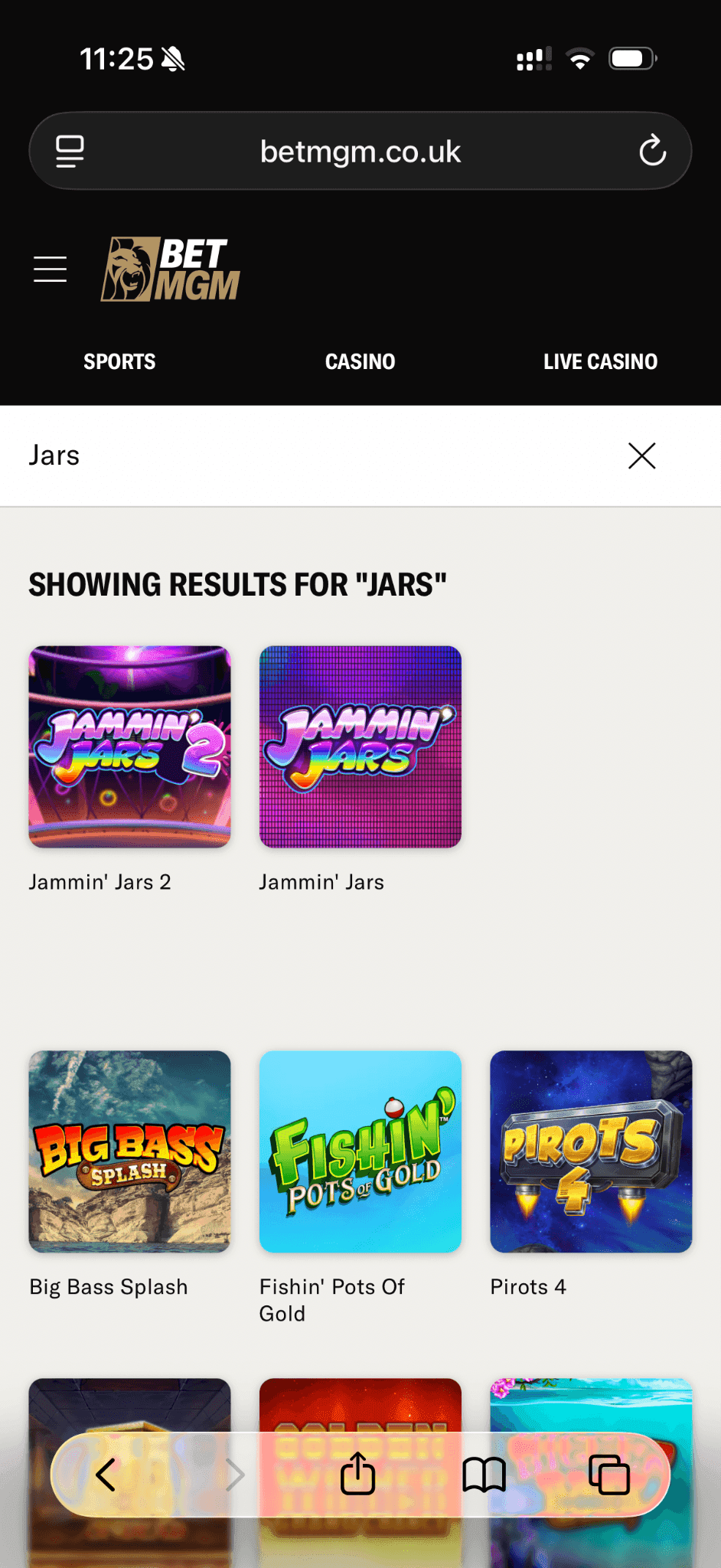Open the SPORTS section

coord(119,361)
